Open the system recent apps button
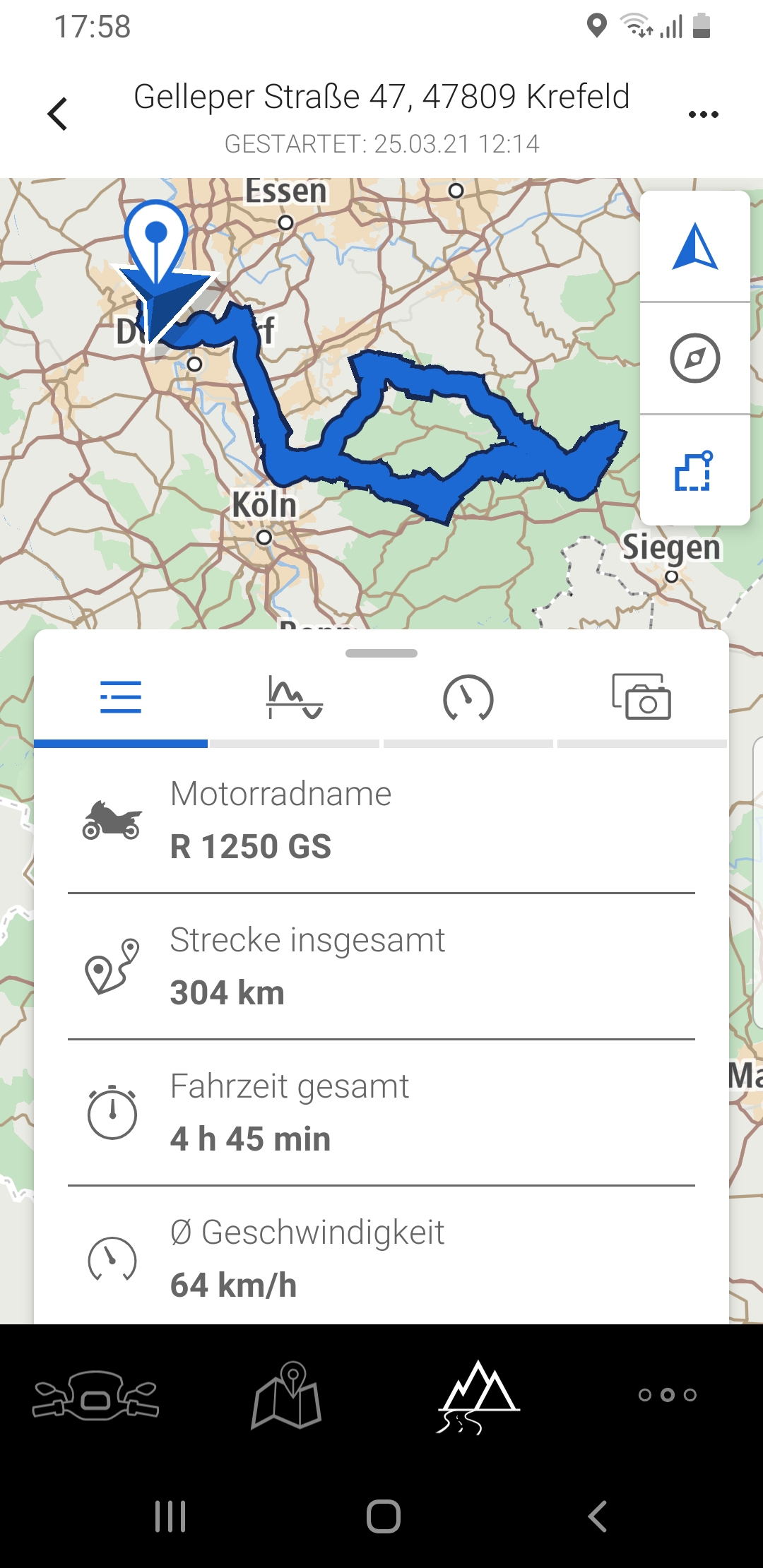Image resolution: width=763 pixels, height=1568 pixels. pyautogui.click(x=170, y=1516)
